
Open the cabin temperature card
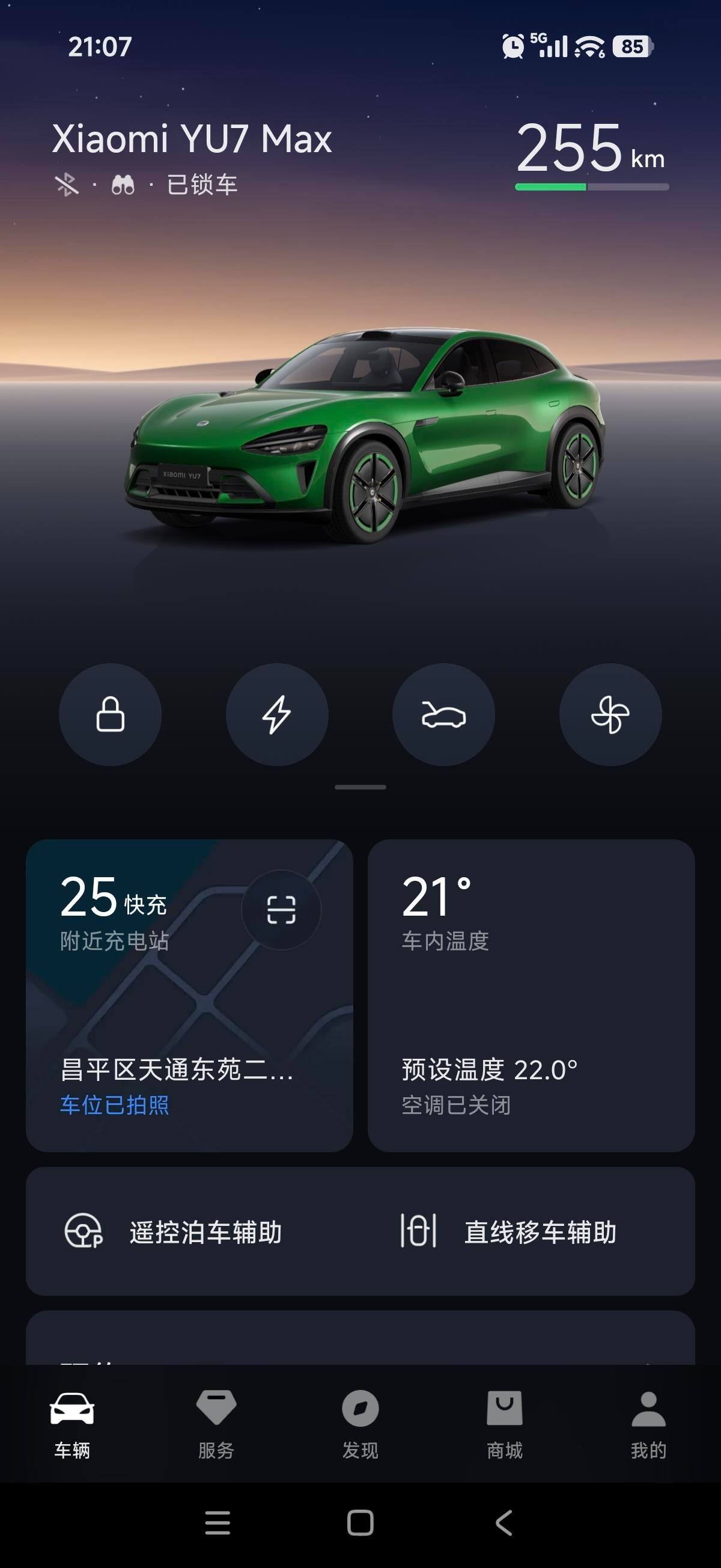[531, 995]
